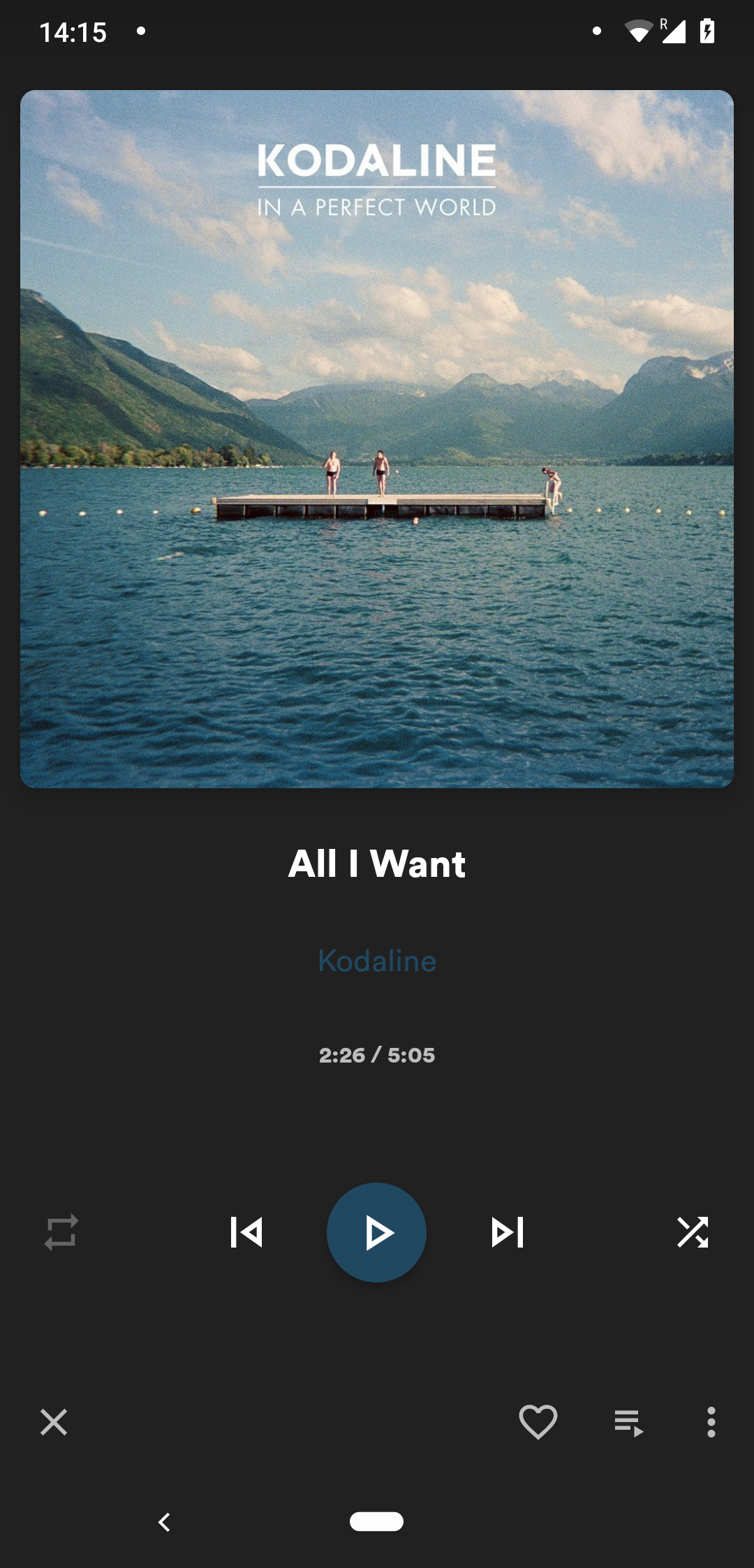Tap the home pill to go home
Viewport: 754px width, 1568px height.
coord(376,1522)
